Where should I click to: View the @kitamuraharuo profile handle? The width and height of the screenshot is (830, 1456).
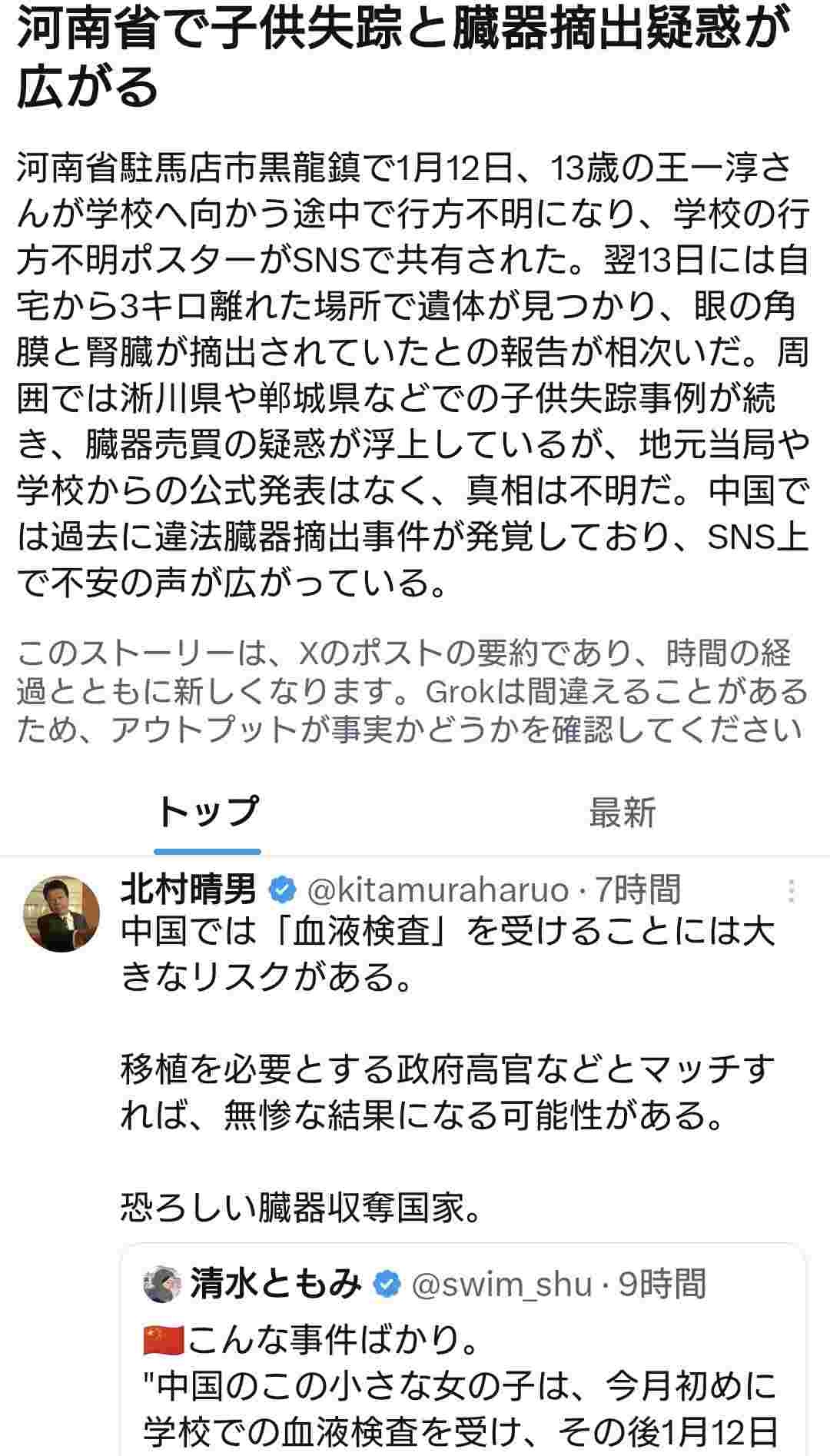[437, 891]
